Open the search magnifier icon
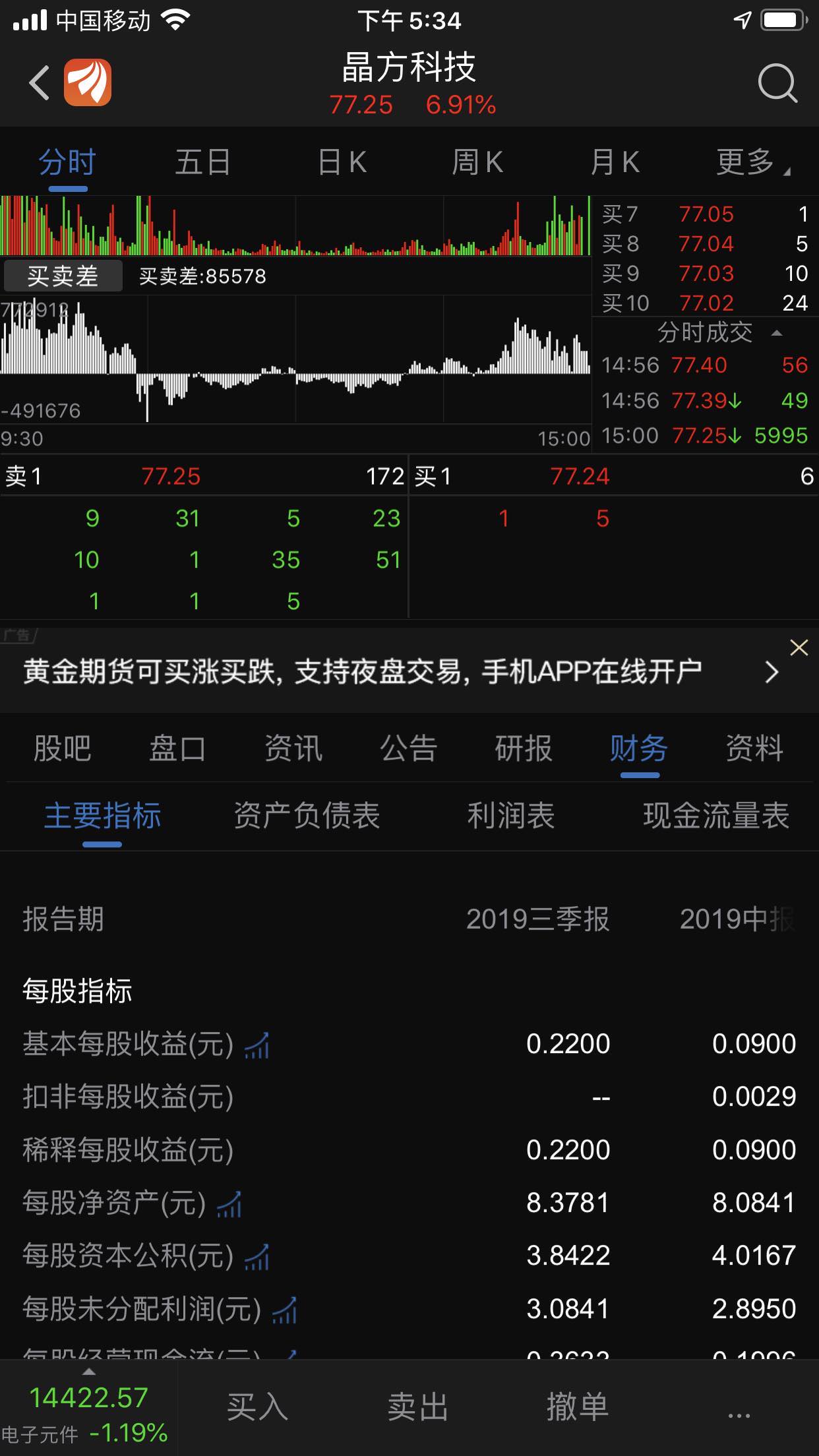 [x=778, y=84]
